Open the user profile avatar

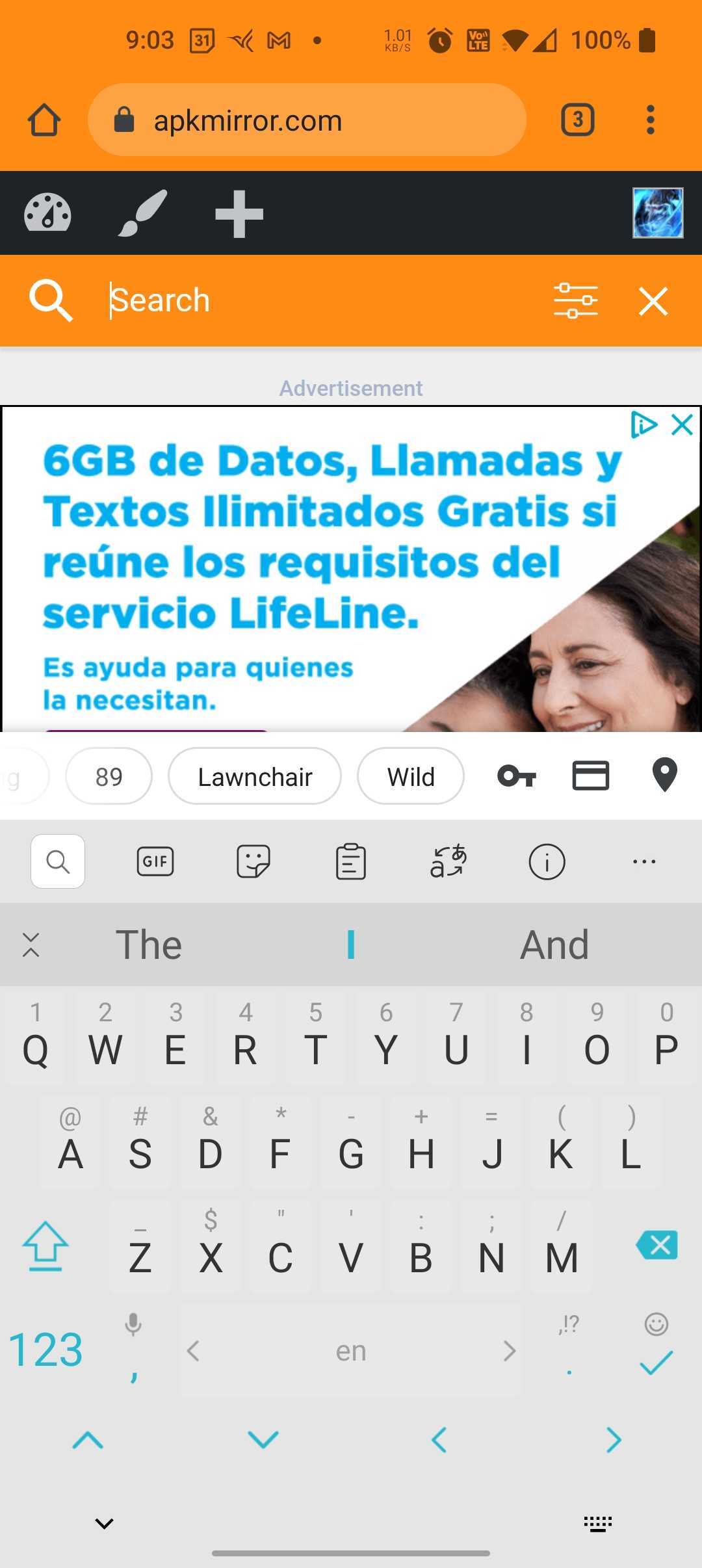click(658, 213)
